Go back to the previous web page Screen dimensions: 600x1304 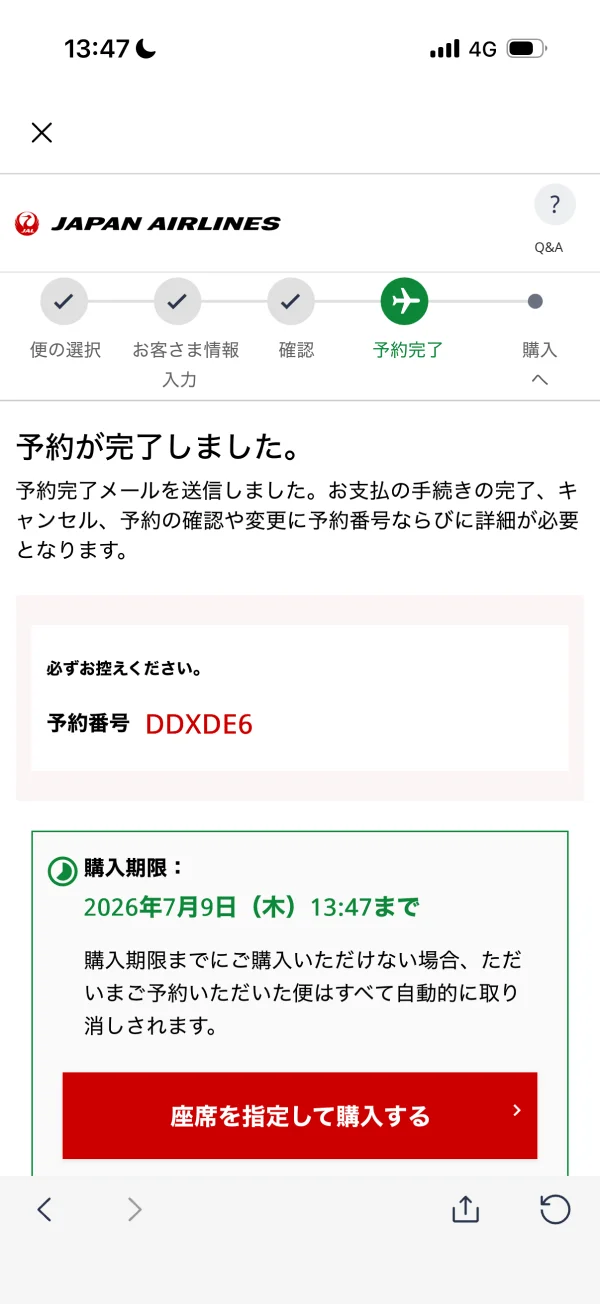coord(44,1209)
